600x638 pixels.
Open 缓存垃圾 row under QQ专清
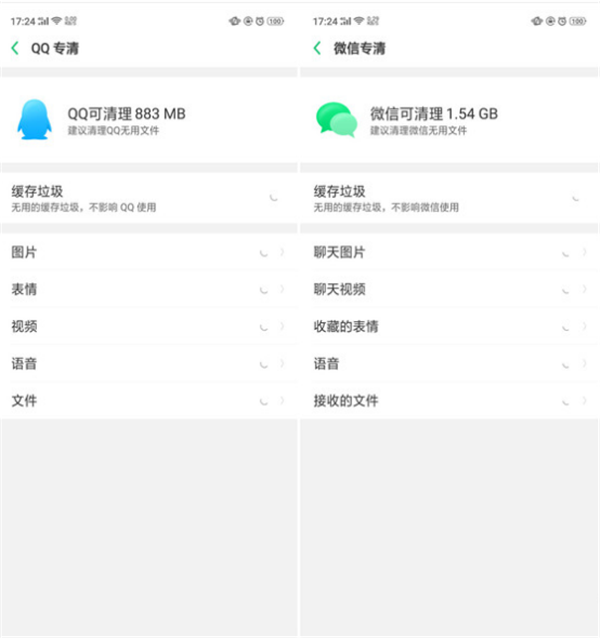click(148, 198)
